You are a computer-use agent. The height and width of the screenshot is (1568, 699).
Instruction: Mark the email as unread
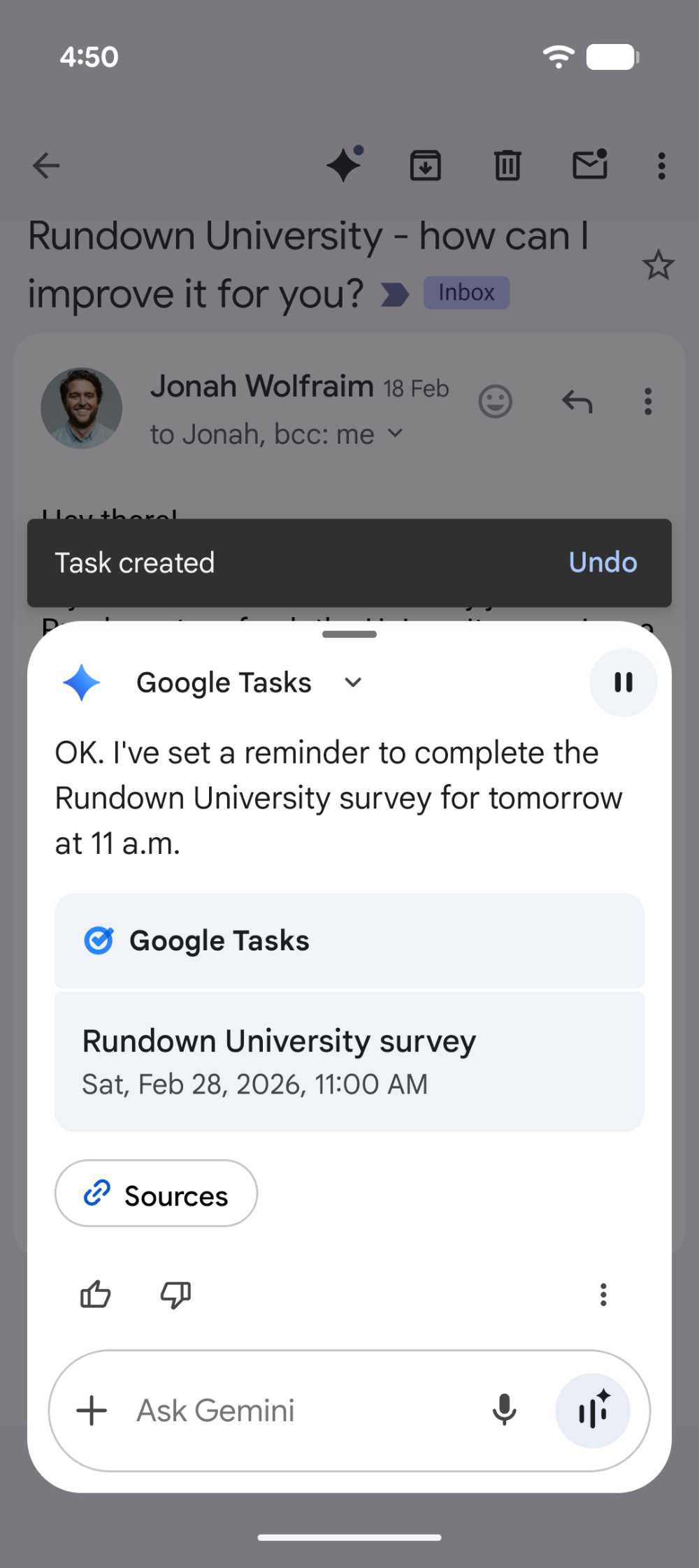pos(589,166)
